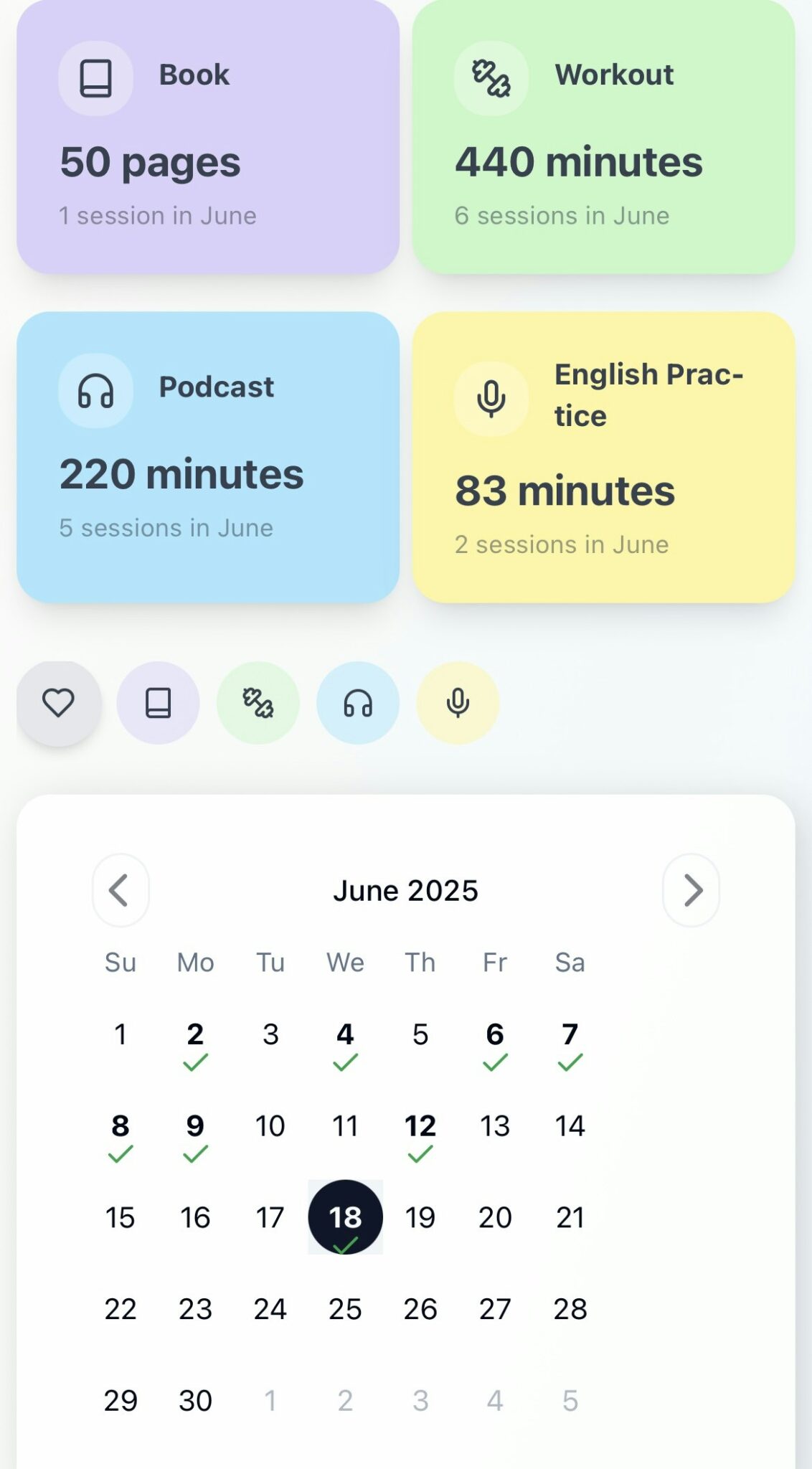
Task: Select the heart filter icon
Action: point(58,703)
